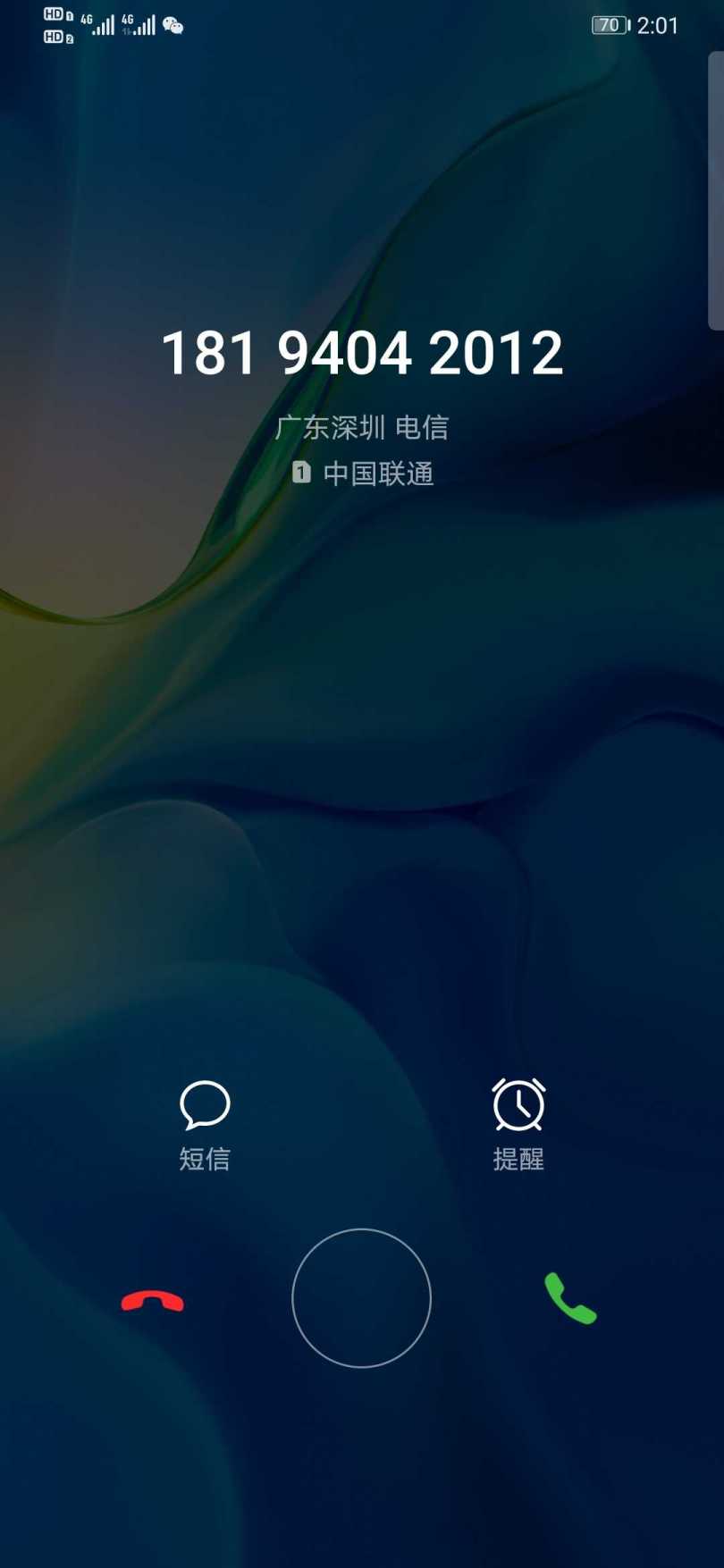The image size is (724, 1568).
Task: Set a 提醒 callback reminder
Action: click(518, 1124)
